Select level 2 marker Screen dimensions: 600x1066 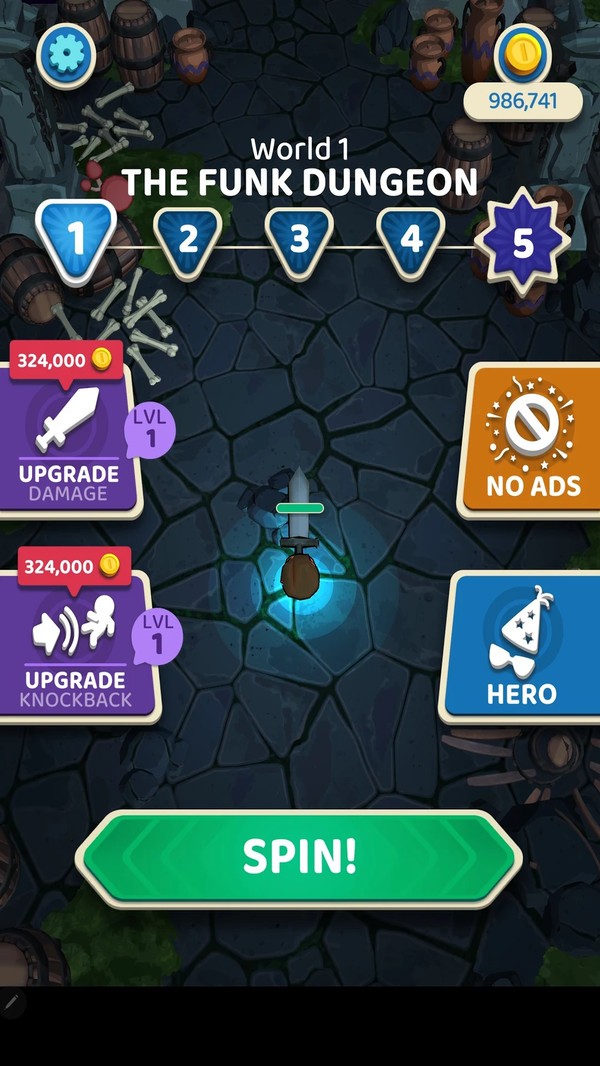[188, 240]
